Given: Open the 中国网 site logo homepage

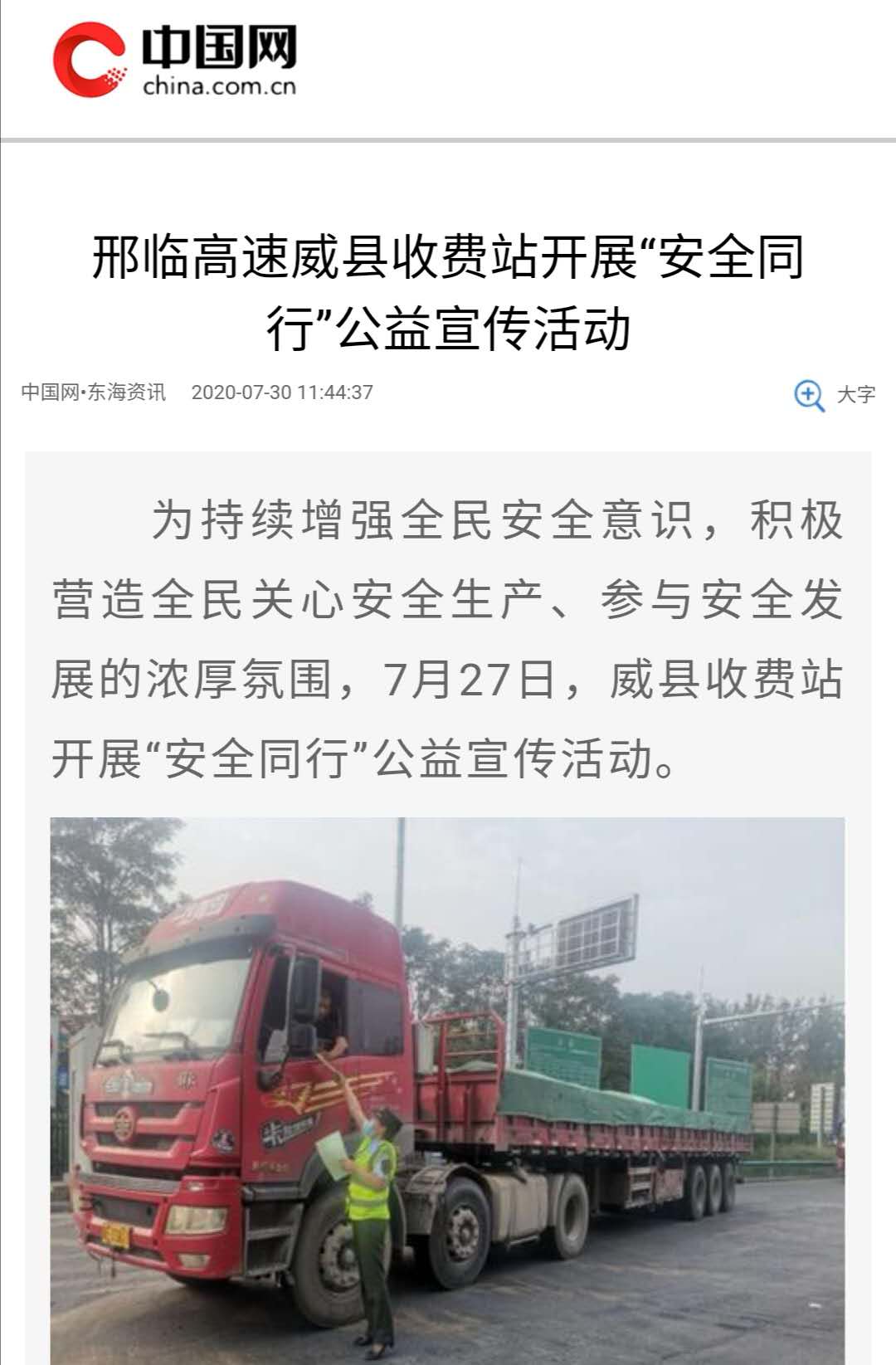Looking at the screenshot, I should click(175, 60).
